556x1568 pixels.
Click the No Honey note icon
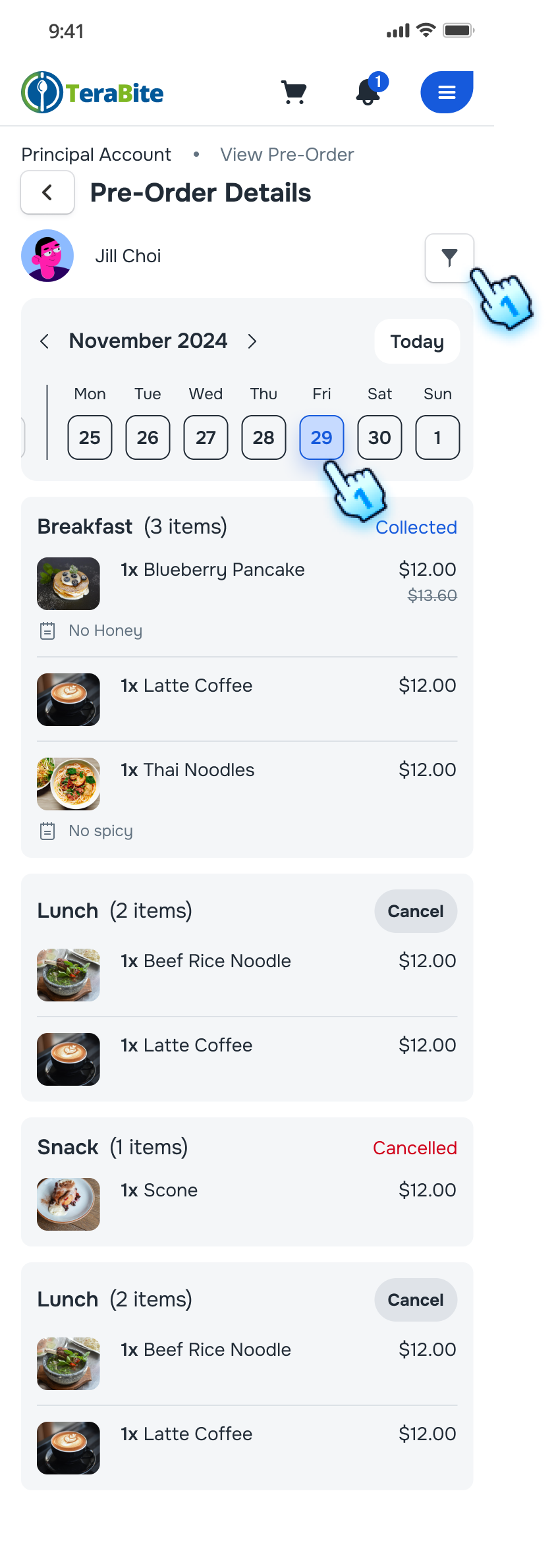click(46, 630)
